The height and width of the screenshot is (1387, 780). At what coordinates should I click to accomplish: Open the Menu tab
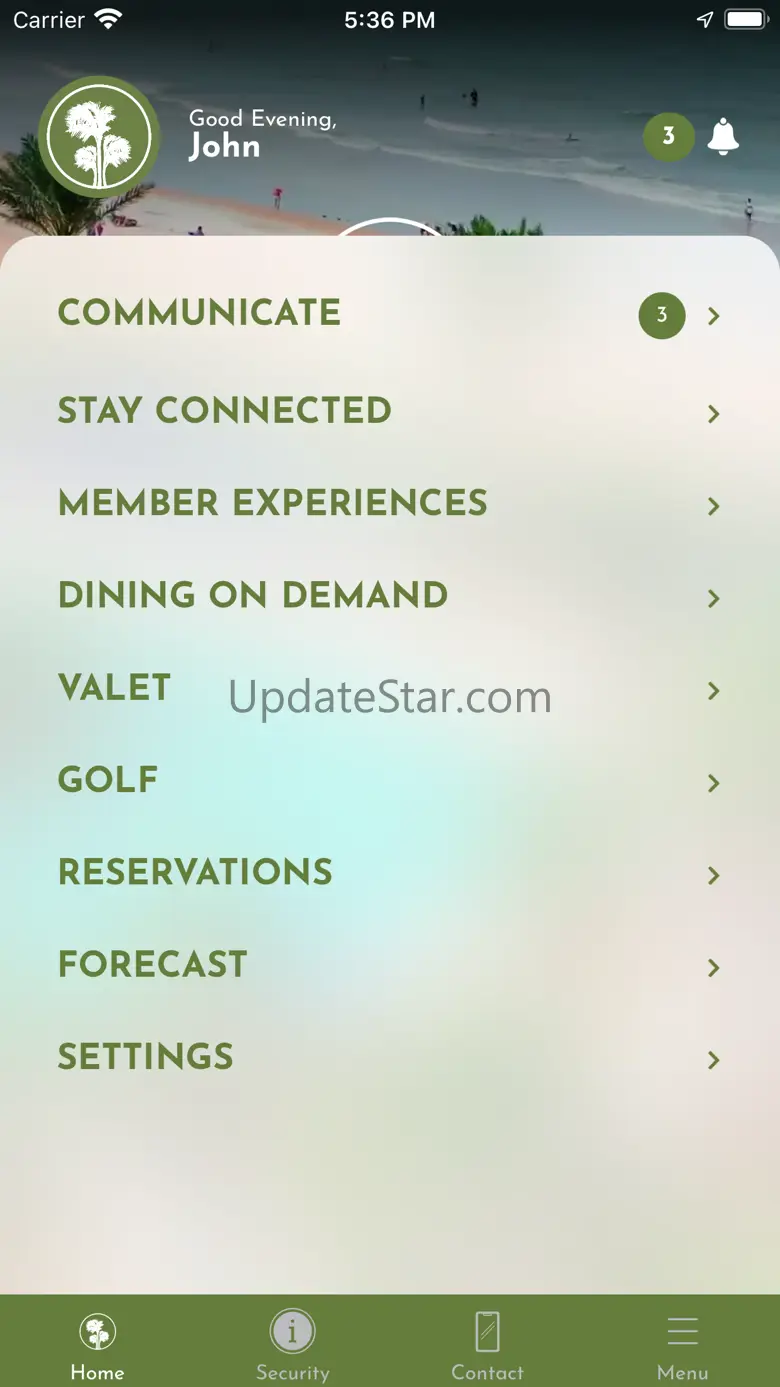click(683, 1345)
